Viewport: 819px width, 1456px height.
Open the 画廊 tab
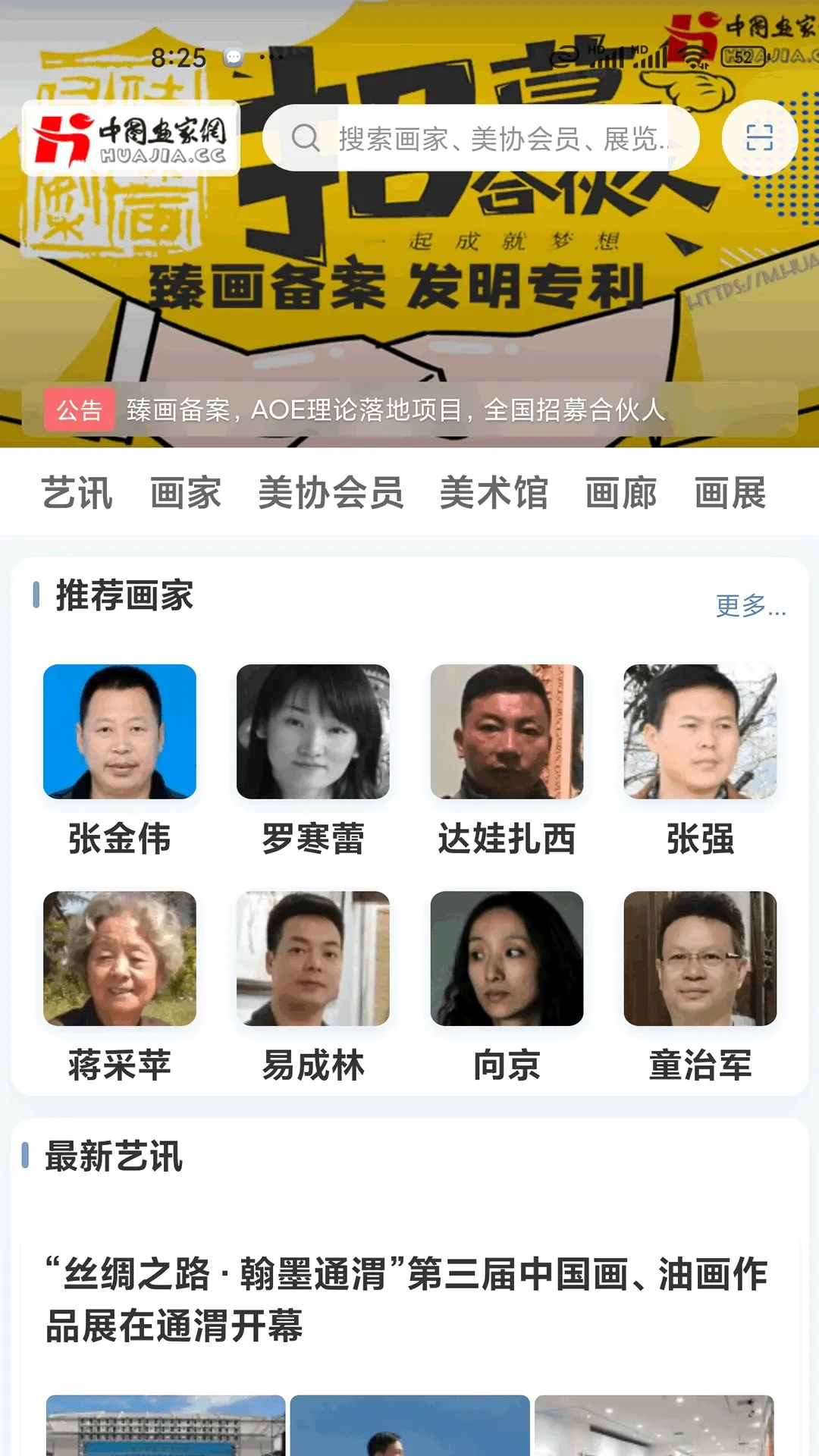(x=621, y=493)
